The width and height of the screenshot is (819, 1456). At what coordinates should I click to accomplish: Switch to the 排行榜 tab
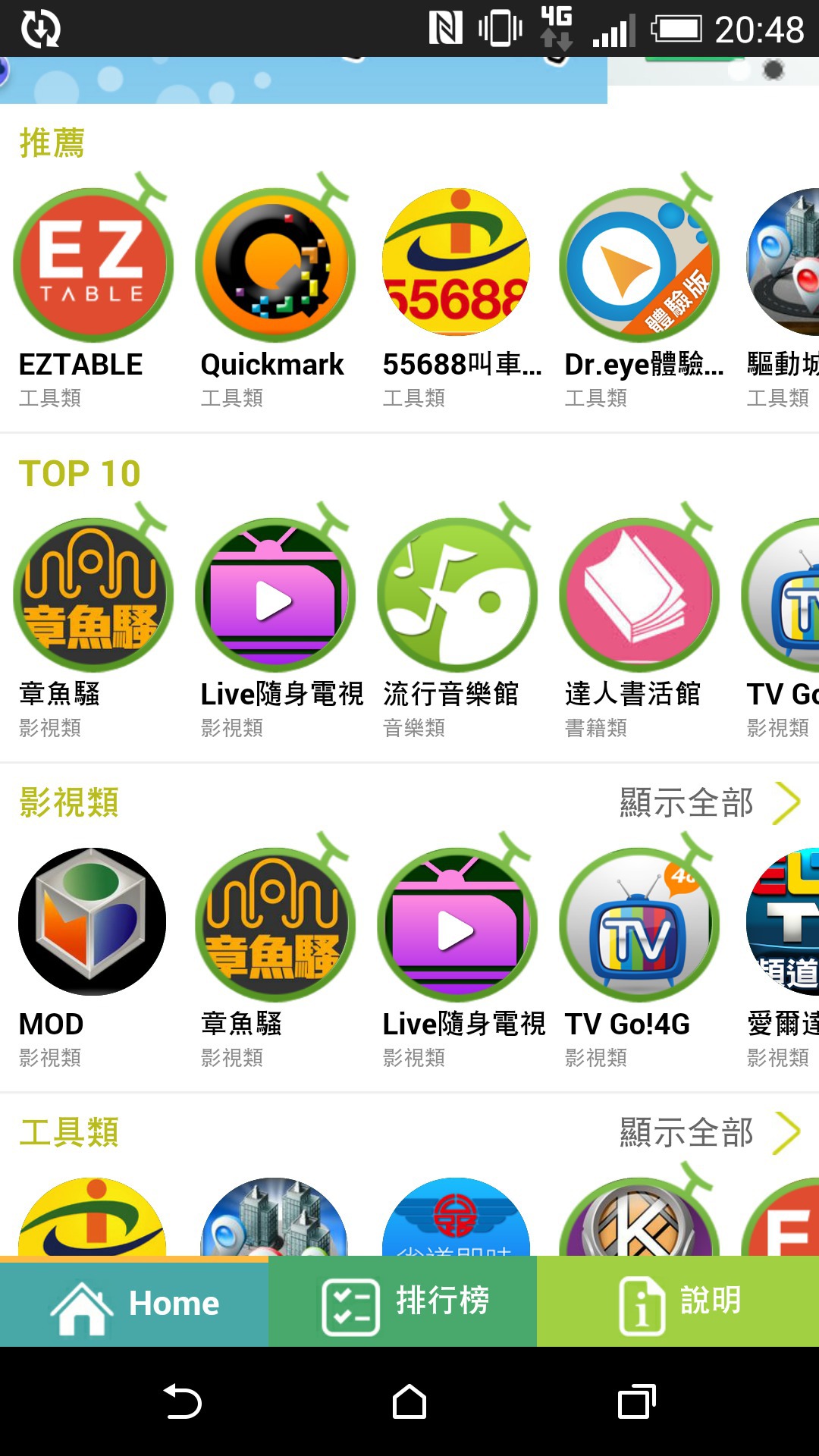403,1302
